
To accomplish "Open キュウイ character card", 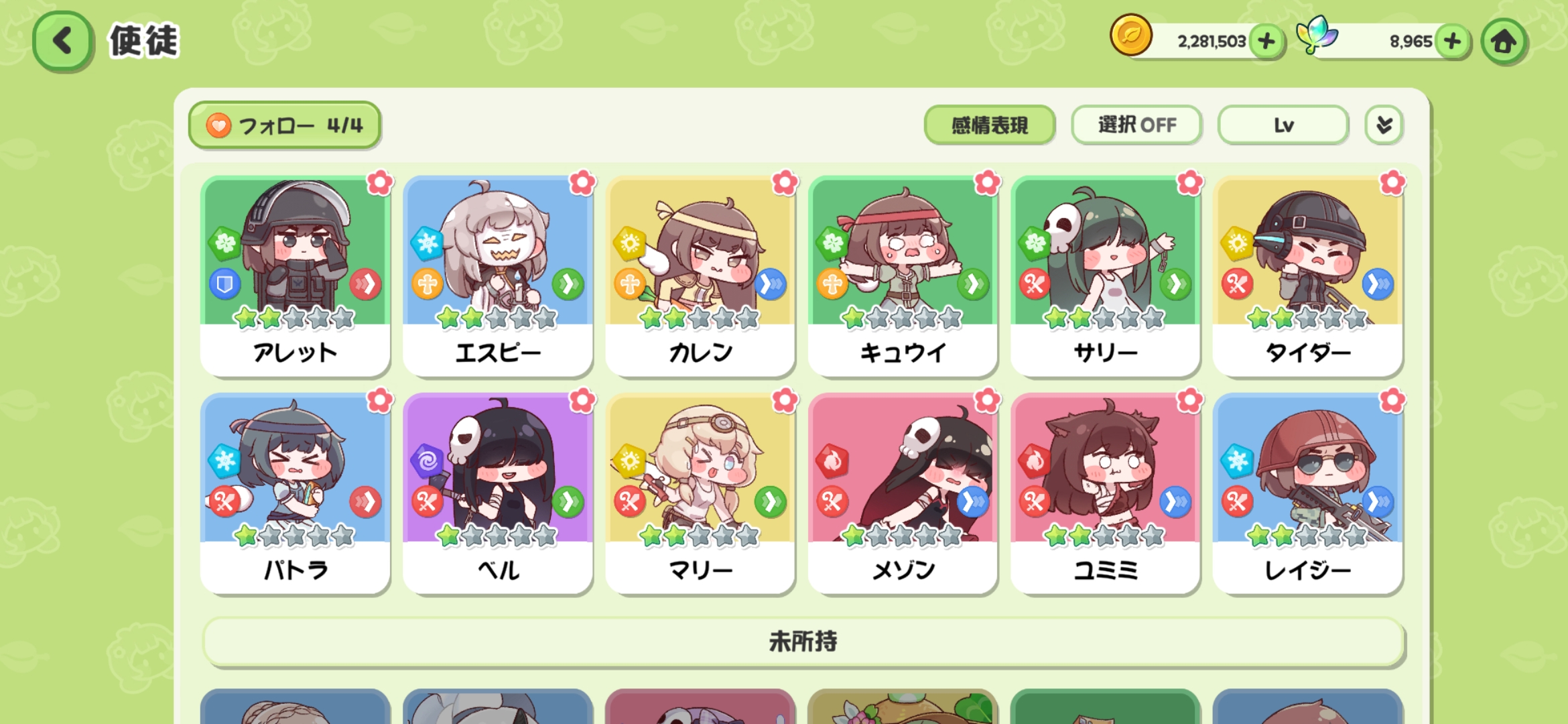I will (903, 276).
